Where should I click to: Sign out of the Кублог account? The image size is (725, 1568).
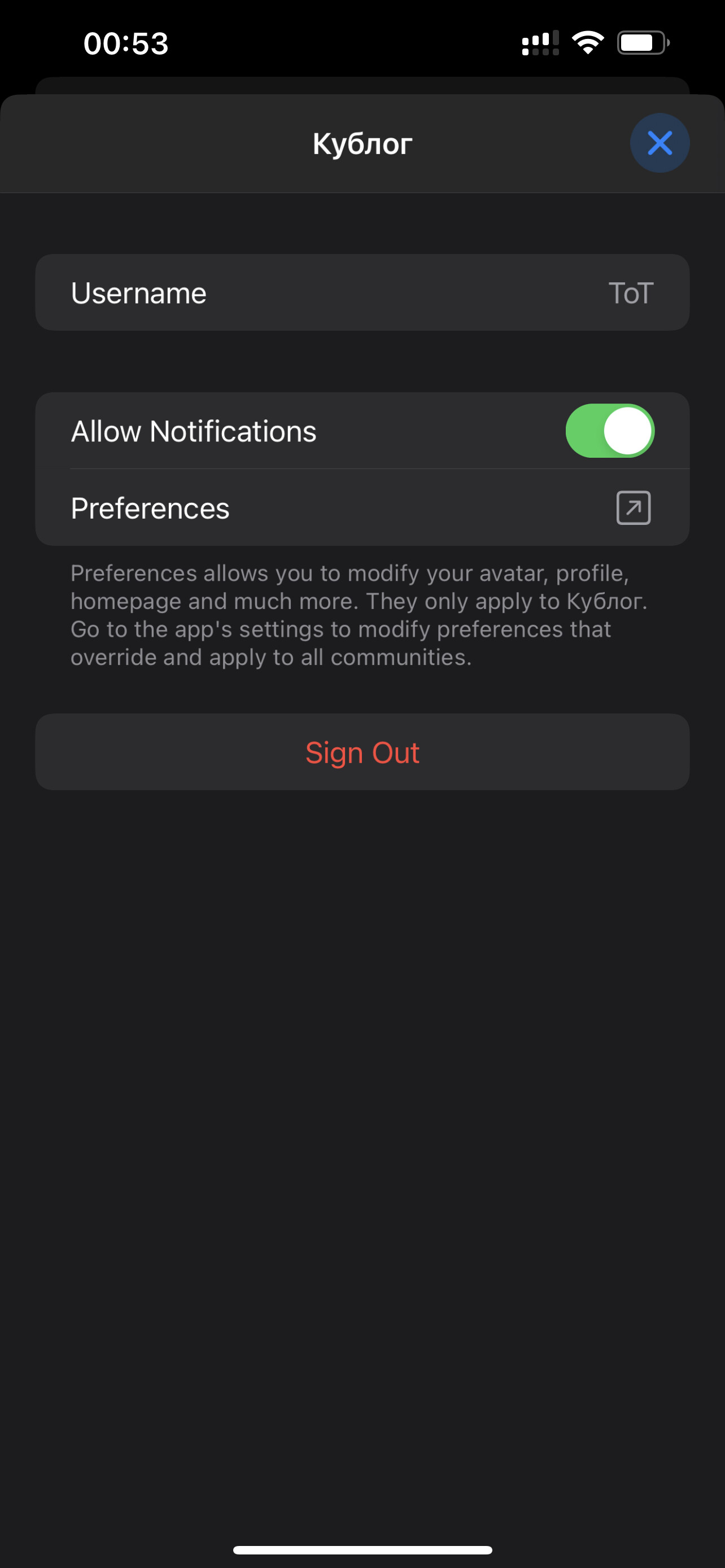click(x=361, y=752)
